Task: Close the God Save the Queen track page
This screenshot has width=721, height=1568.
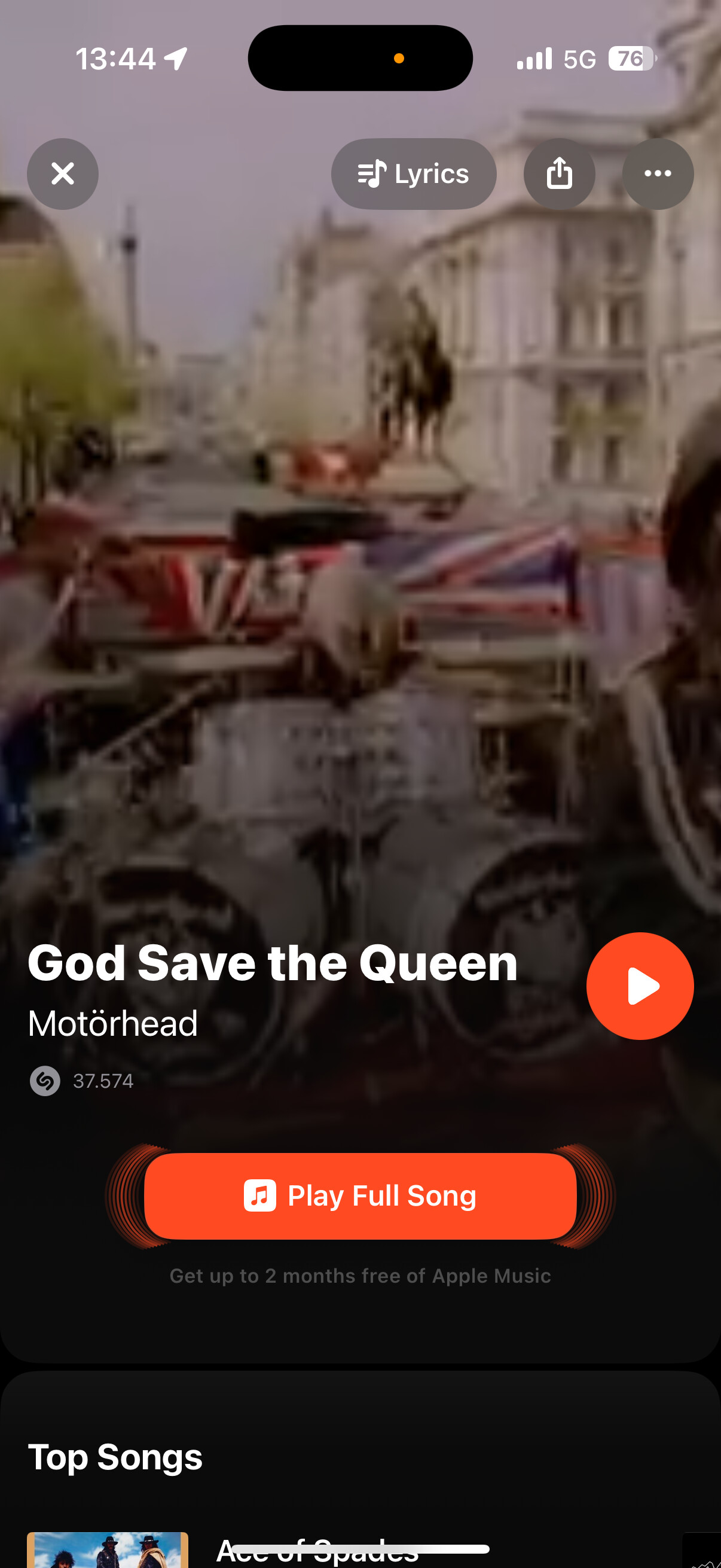Action: pos(63,174)
